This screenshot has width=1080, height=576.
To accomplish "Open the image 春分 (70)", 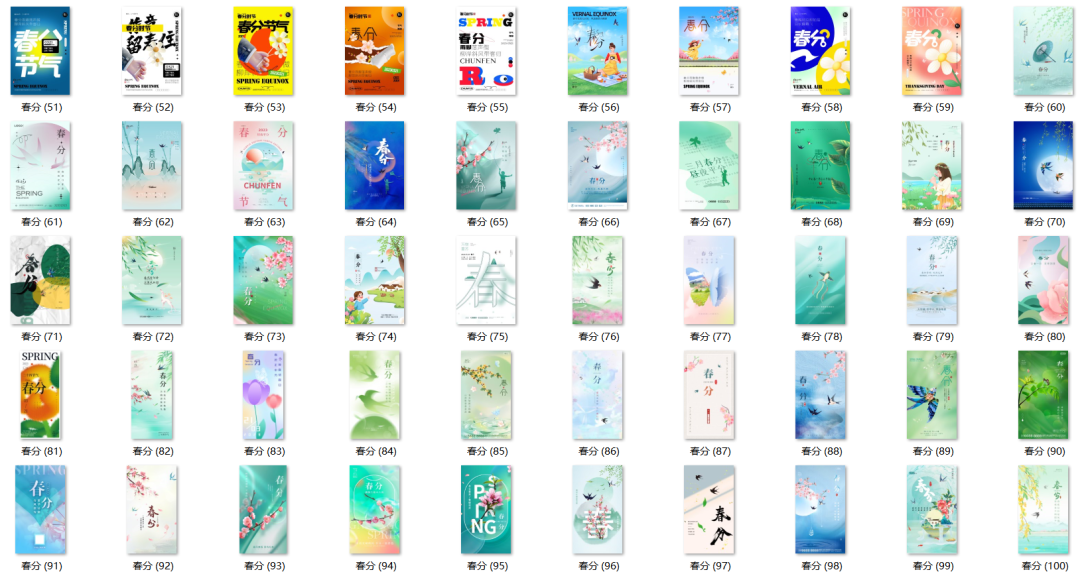I will click(x=1045, y=166).
